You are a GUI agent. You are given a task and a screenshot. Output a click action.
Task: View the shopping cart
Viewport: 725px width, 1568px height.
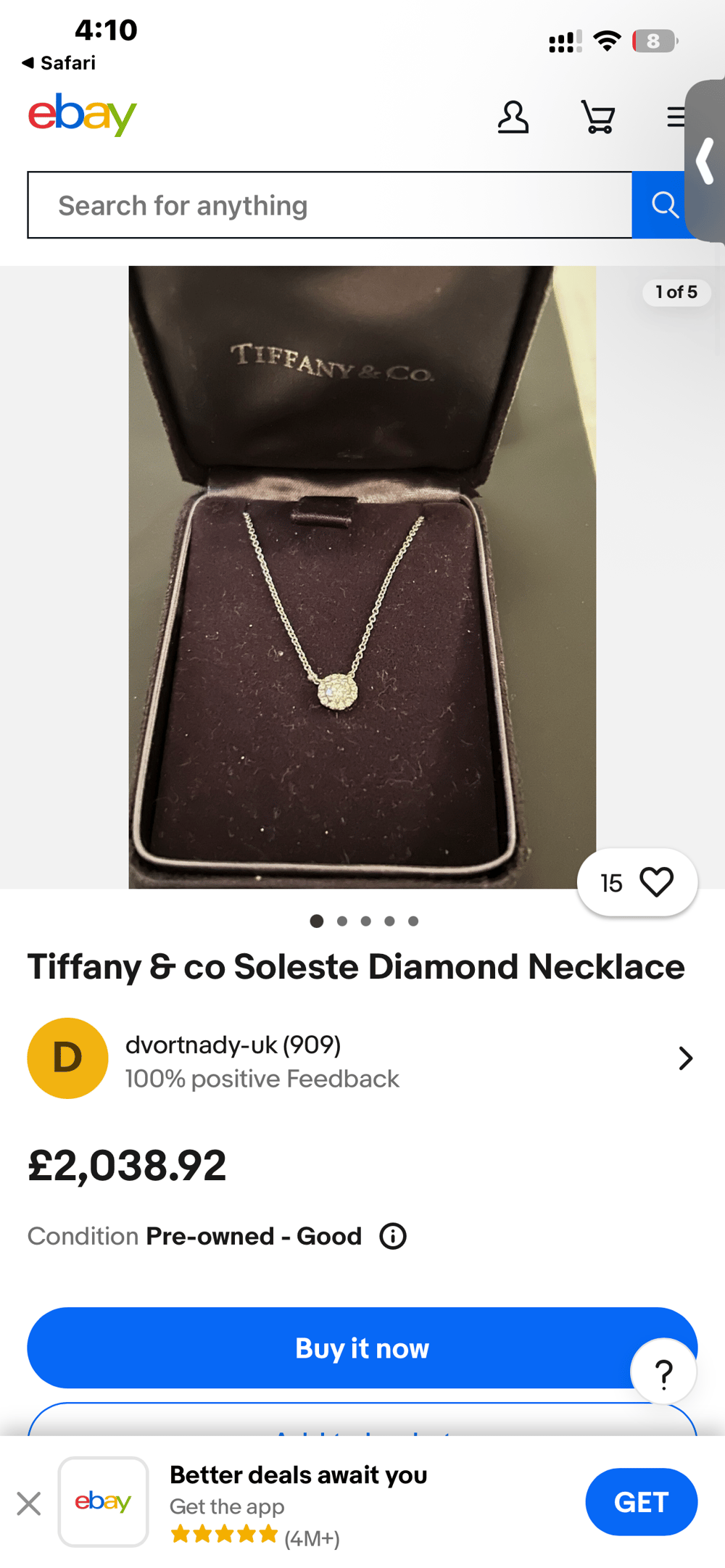[598, 117]
